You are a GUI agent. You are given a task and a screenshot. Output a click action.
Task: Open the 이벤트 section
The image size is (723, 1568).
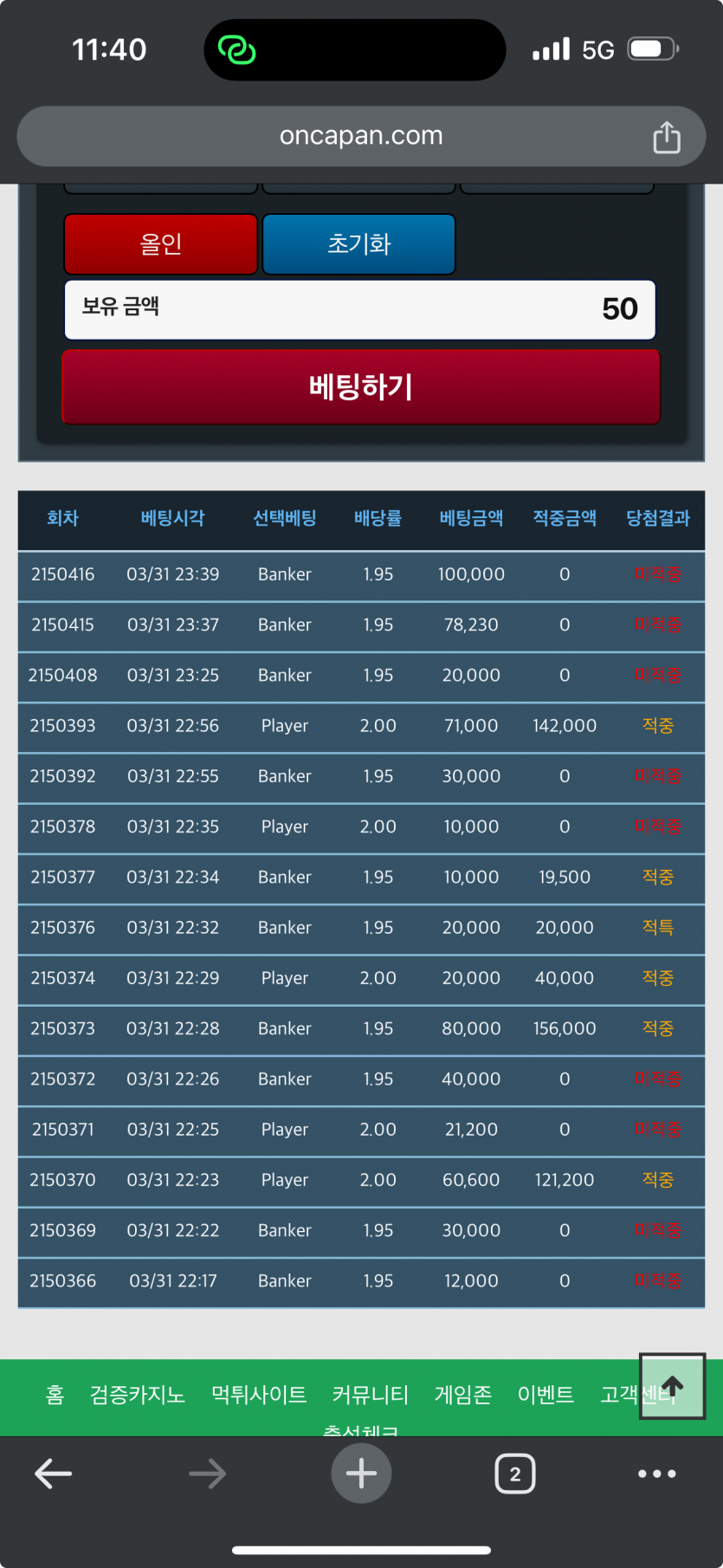(545, 1395)
